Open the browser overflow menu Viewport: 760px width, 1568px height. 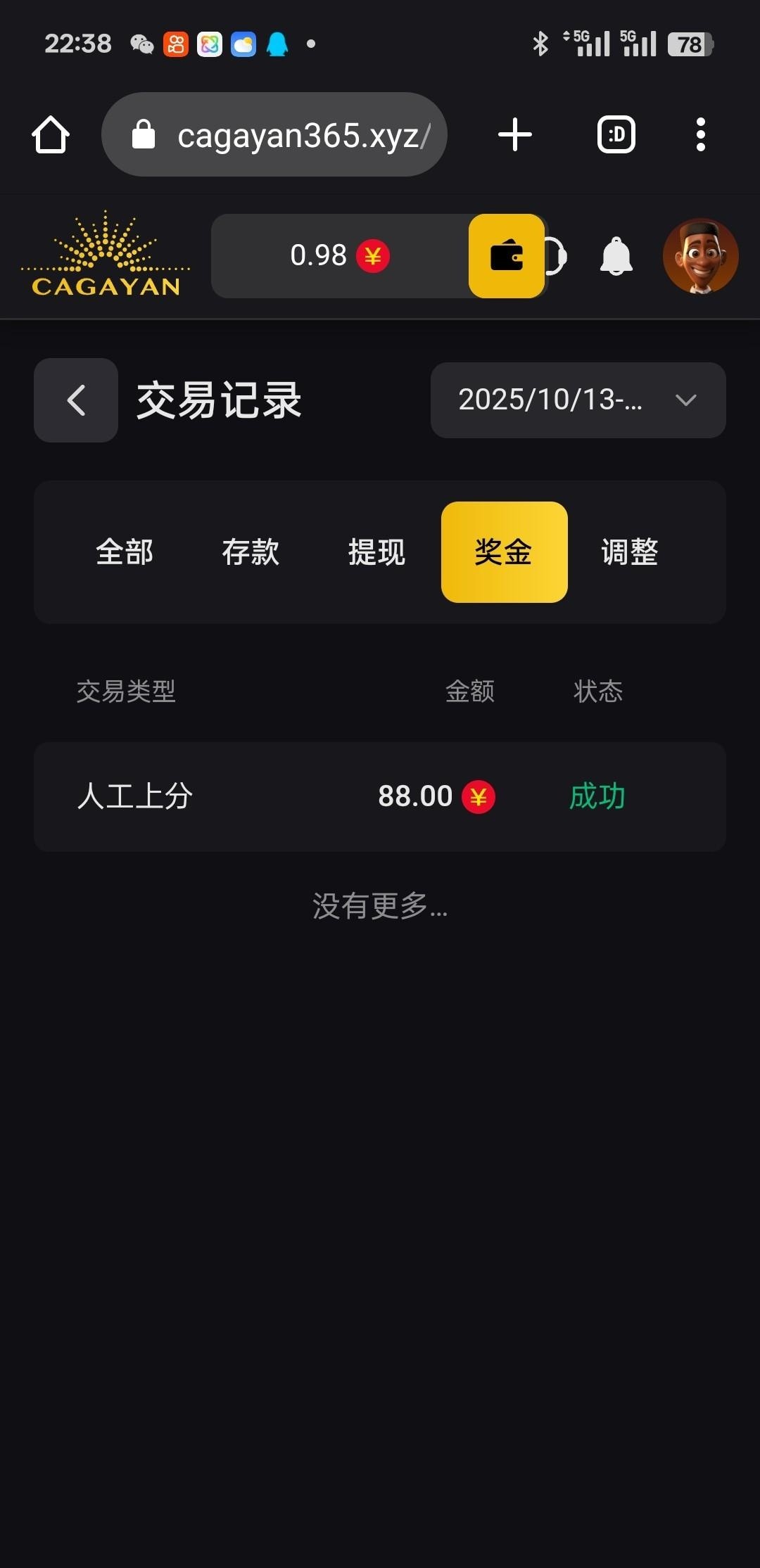tap(700, 134)
